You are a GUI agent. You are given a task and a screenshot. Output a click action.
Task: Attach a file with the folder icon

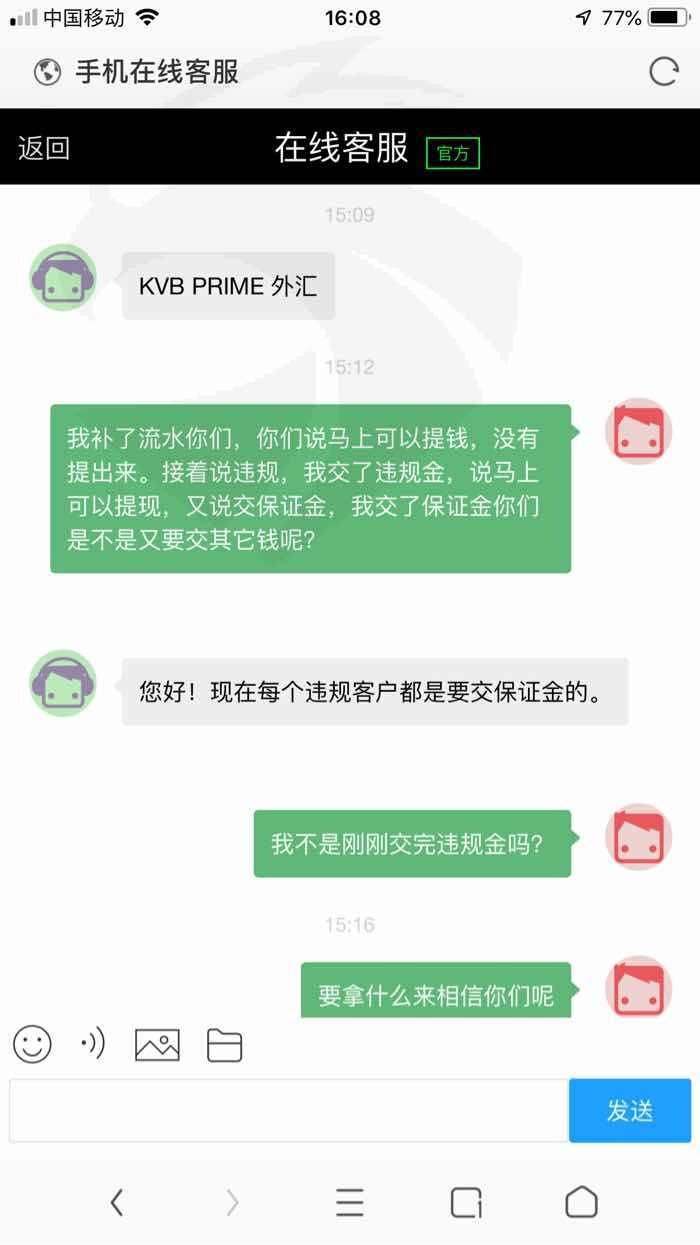(225, 1044)
